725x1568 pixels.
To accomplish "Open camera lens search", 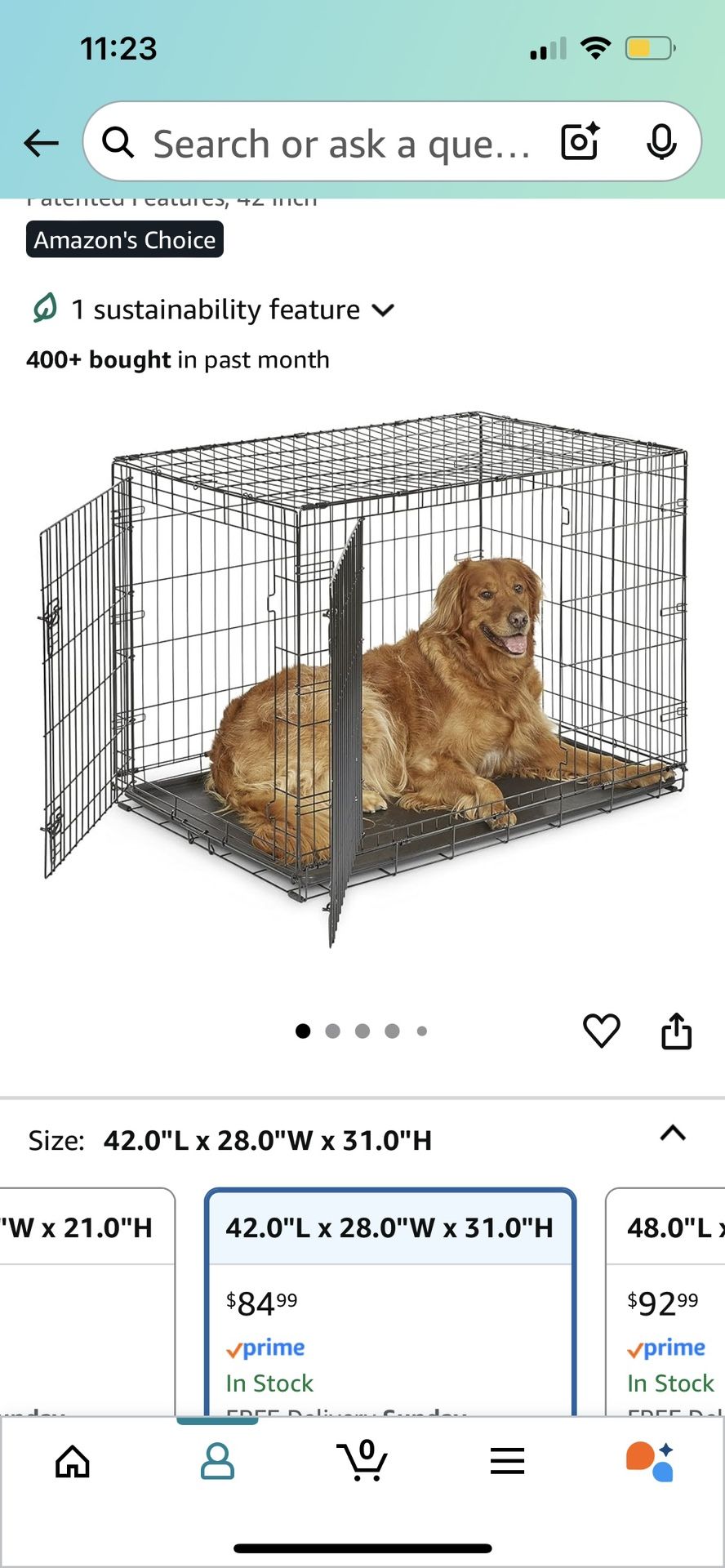I will pos(580,142).
